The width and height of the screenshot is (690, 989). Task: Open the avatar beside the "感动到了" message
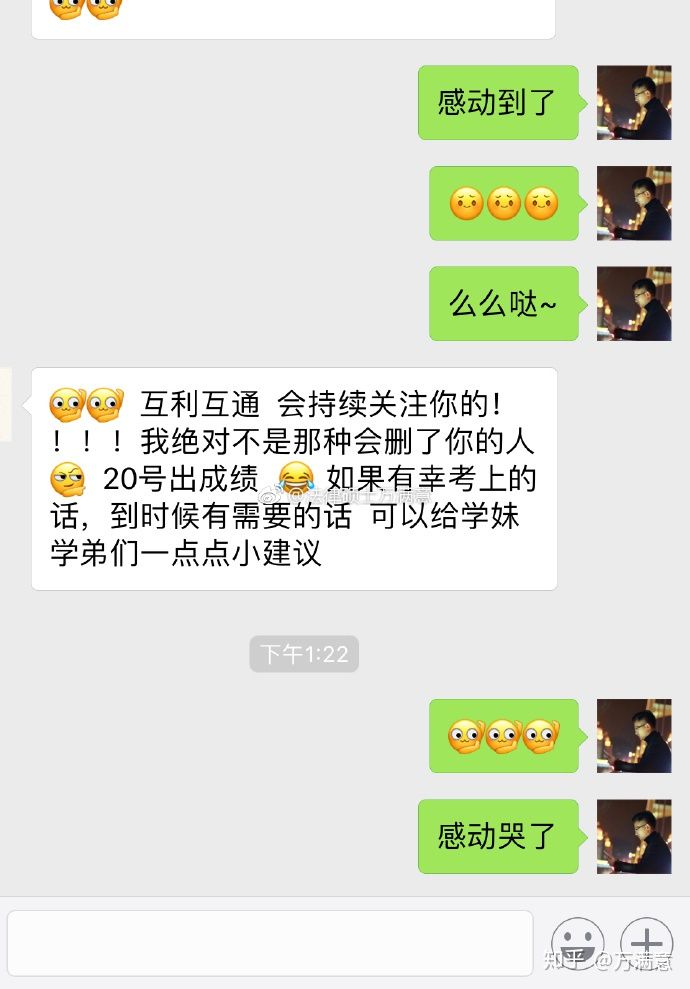[x=634, y=103]
